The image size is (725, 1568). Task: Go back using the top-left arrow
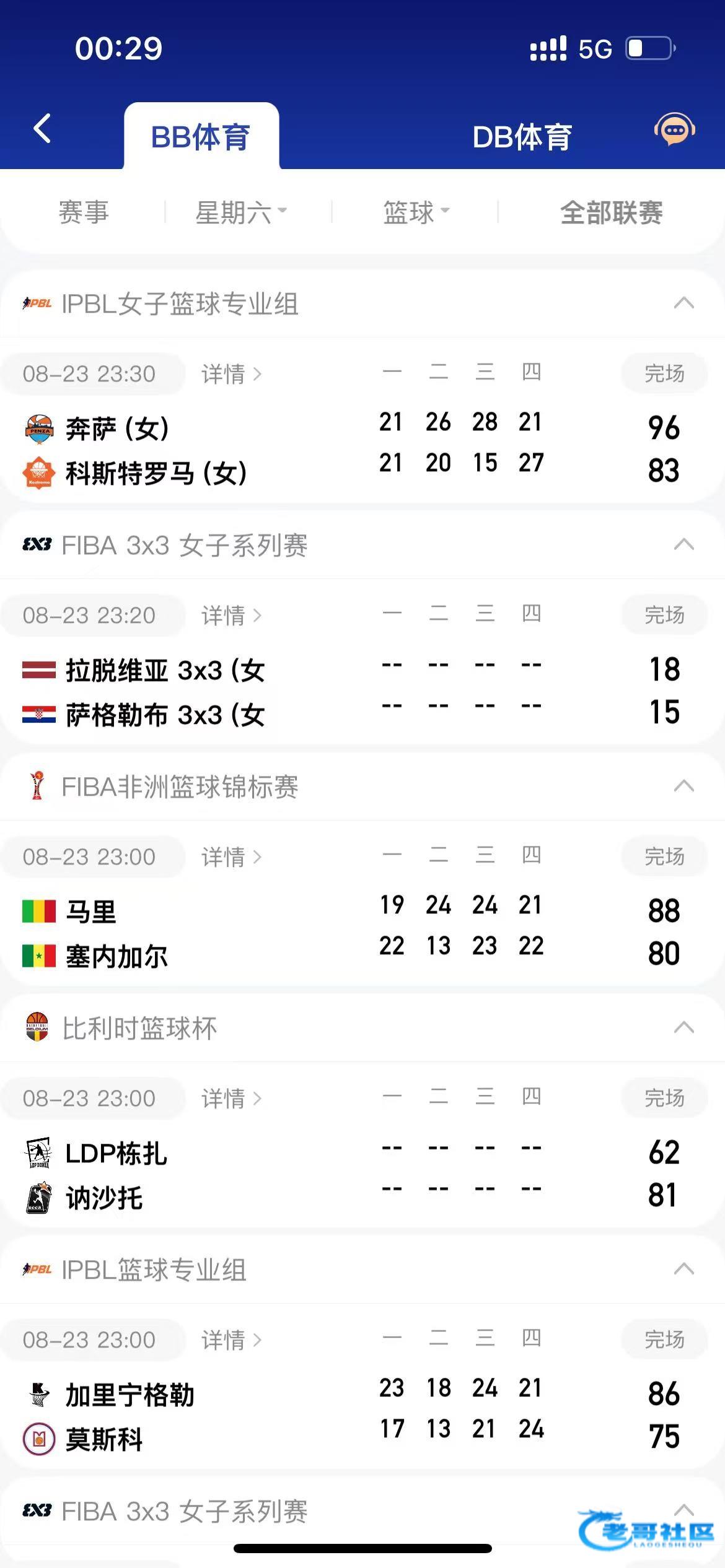point(42,129)
